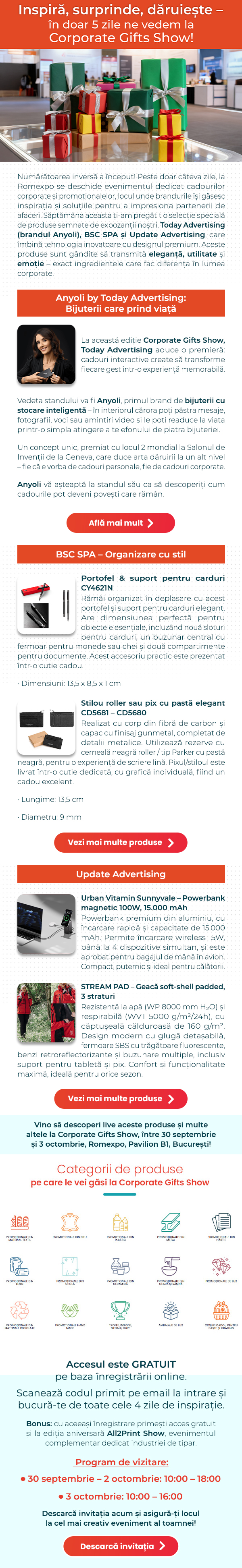Image resolution: width=242 pixels, height=1568 pixels.
Task: Open Vezi mai multe produse under BSC SPA
Action: (121, 843)
